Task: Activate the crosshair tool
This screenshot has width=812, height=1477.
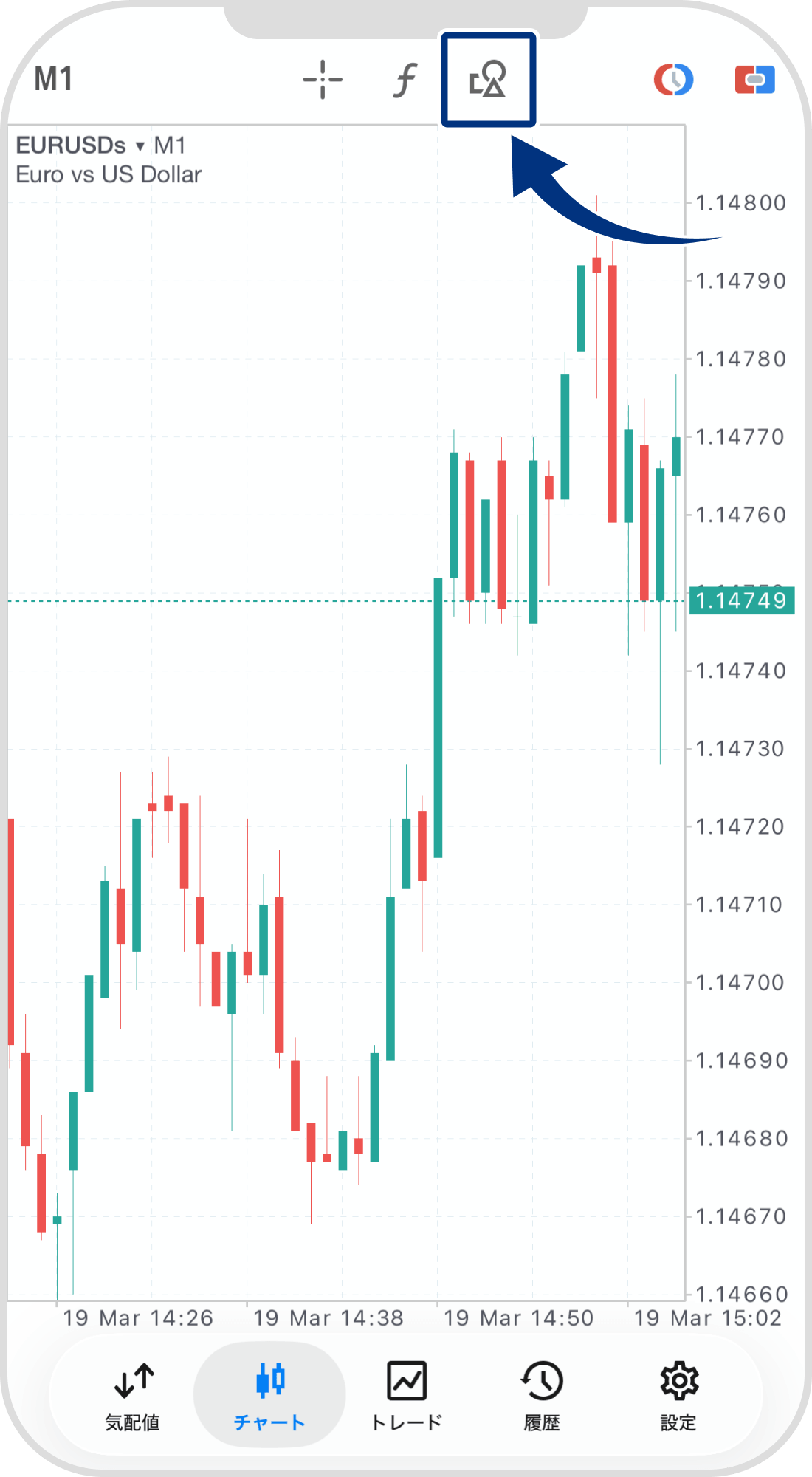Action: coord(323,80)
